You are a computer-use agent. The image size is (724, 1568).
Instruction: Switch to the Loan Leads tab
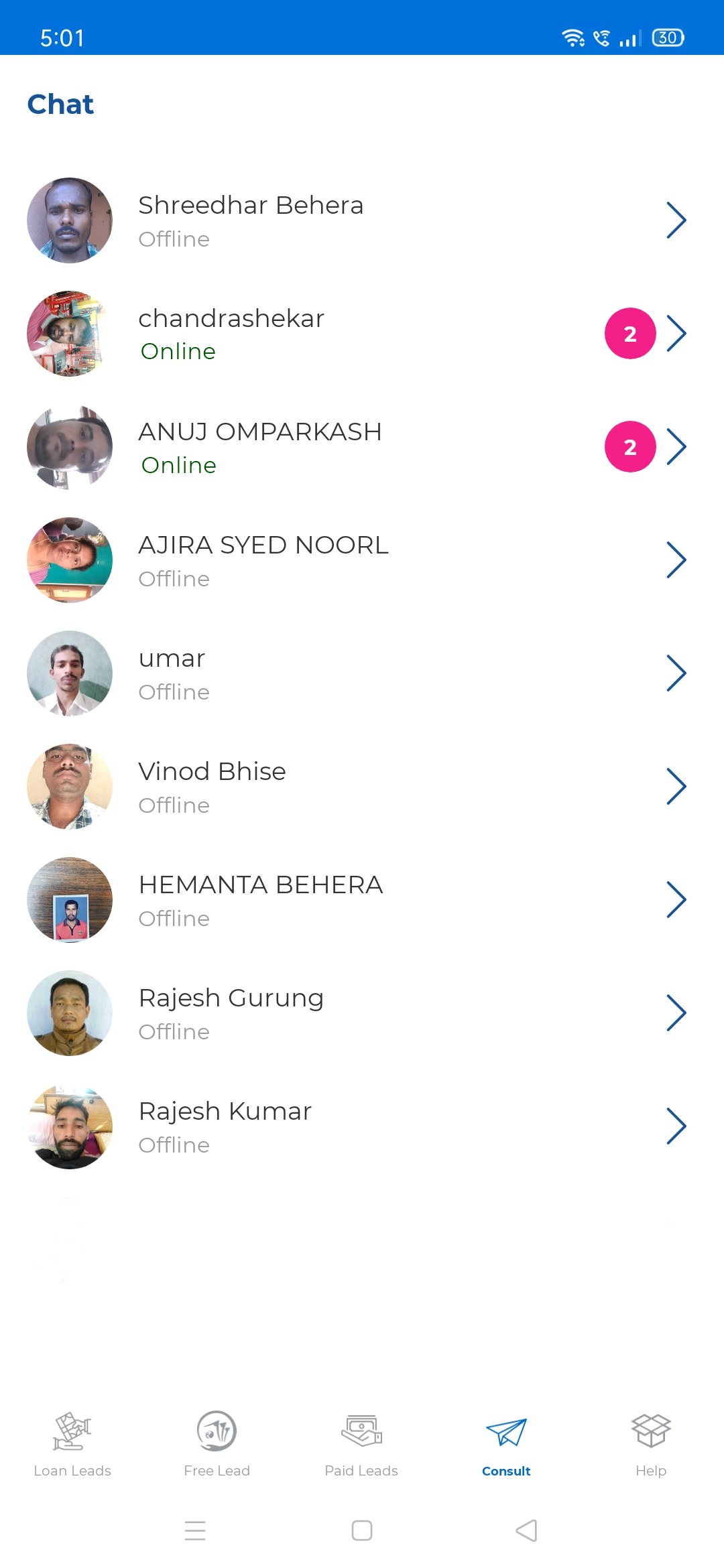click(x=72, y=1444)
